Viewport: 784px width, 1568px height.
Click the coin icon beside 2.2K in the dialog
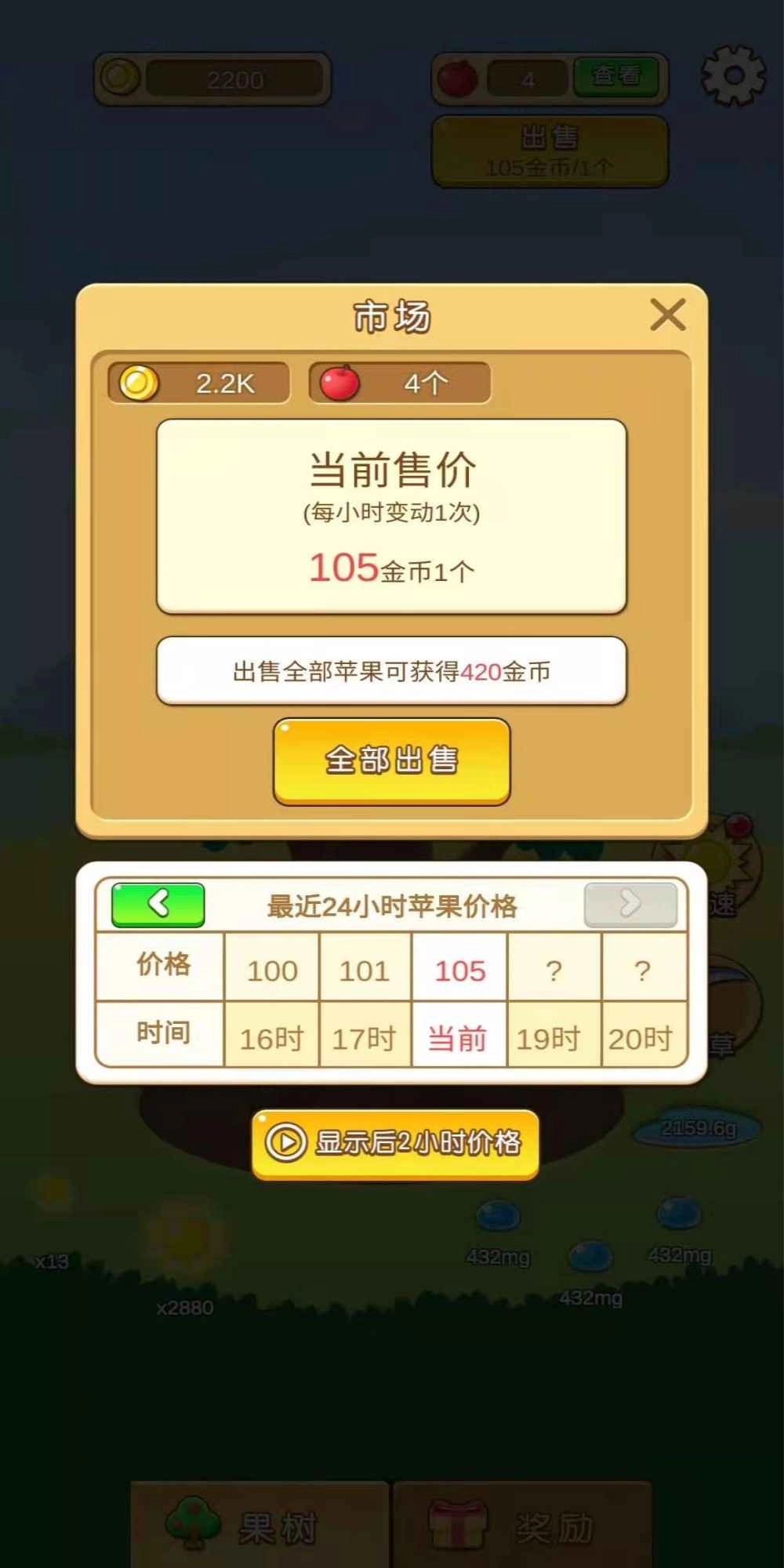click(x=137, y=382)
